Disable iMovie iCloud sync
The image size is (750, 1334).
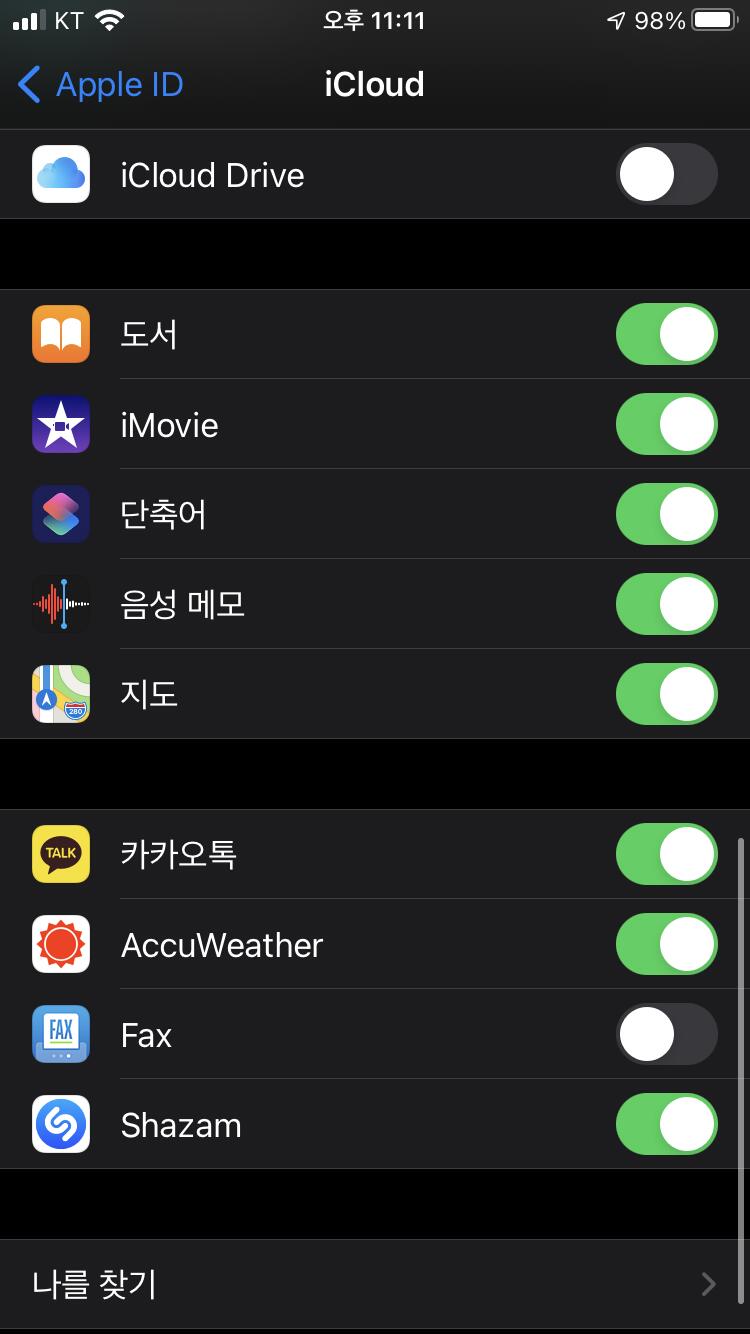pos(666,424)
